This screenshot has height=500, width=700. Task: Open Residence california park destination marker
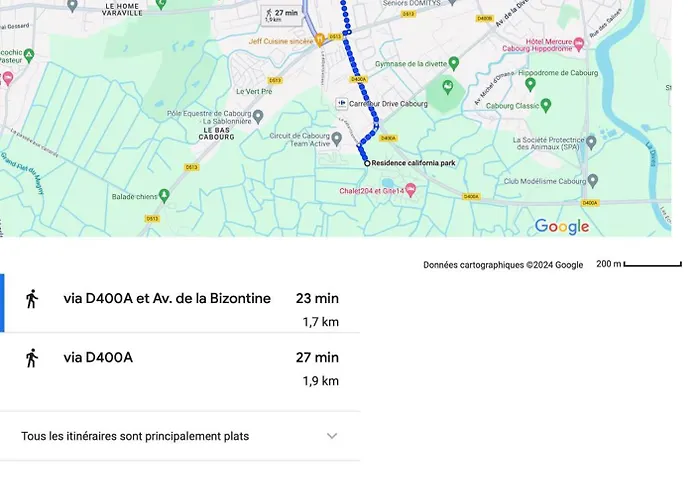367,162
